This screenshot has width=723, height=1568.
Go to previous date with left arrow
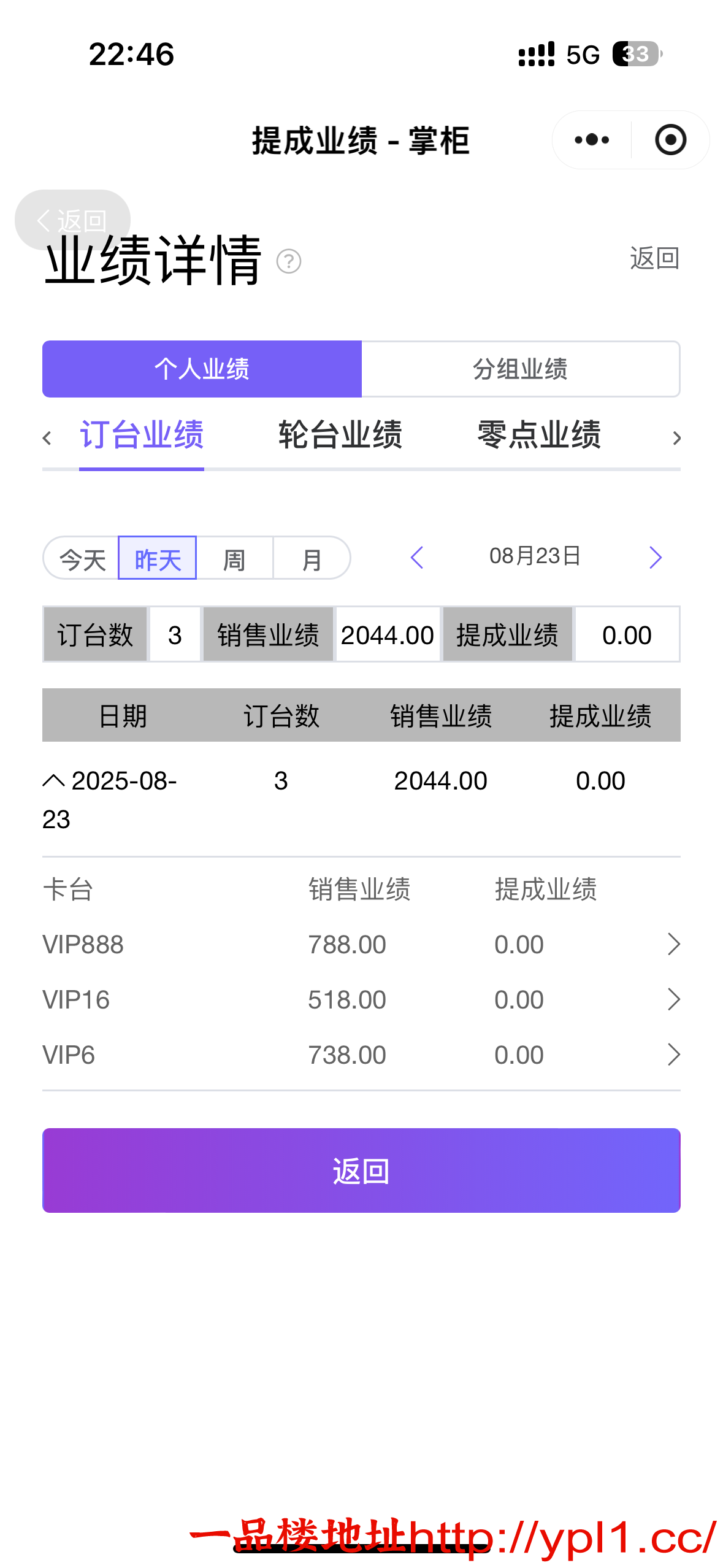(x=417, y=557)
